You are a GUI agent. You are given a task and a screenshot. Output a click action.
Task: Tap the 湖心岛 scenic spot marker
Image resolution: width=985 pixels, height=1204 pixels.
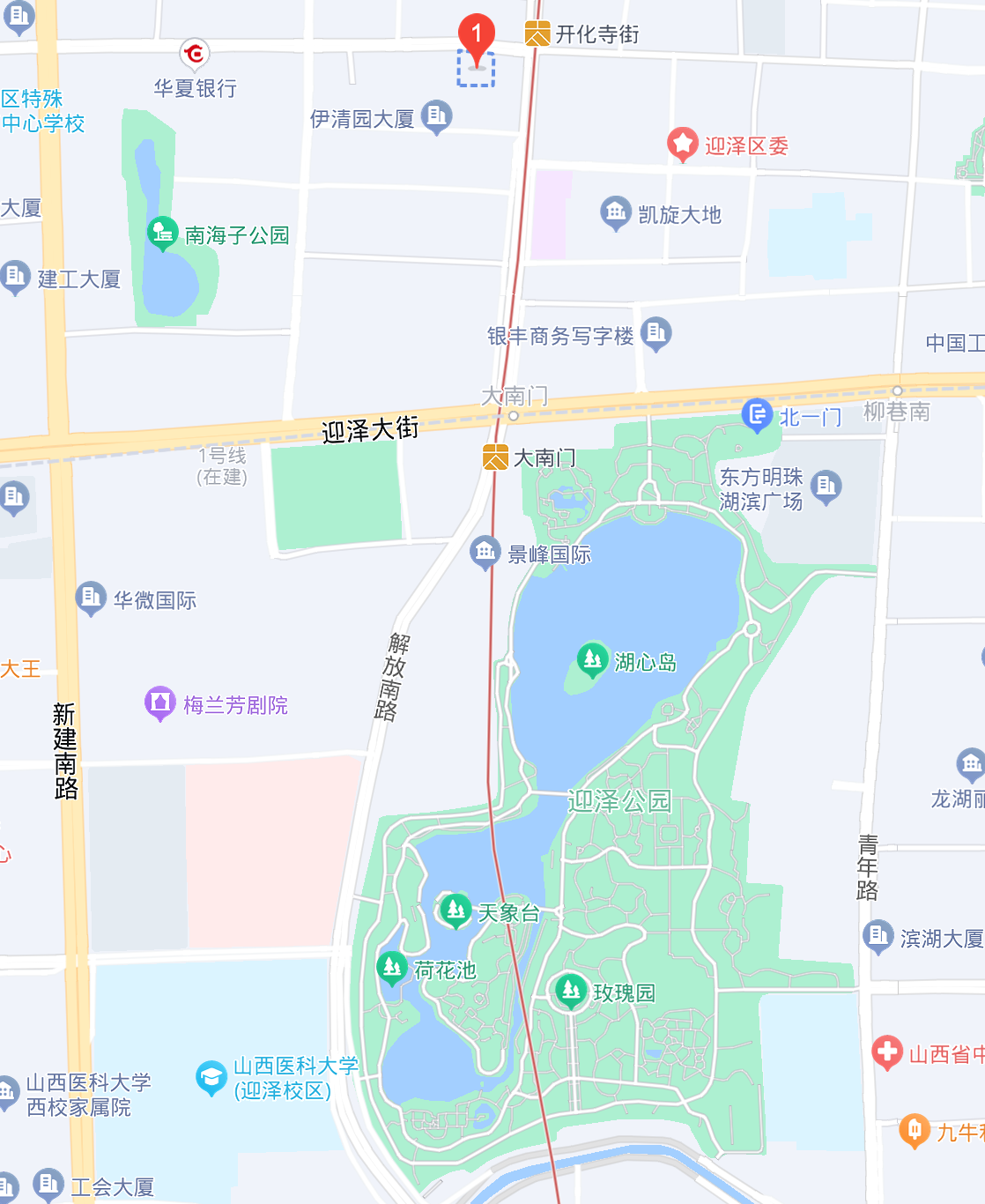click(592, 658)
